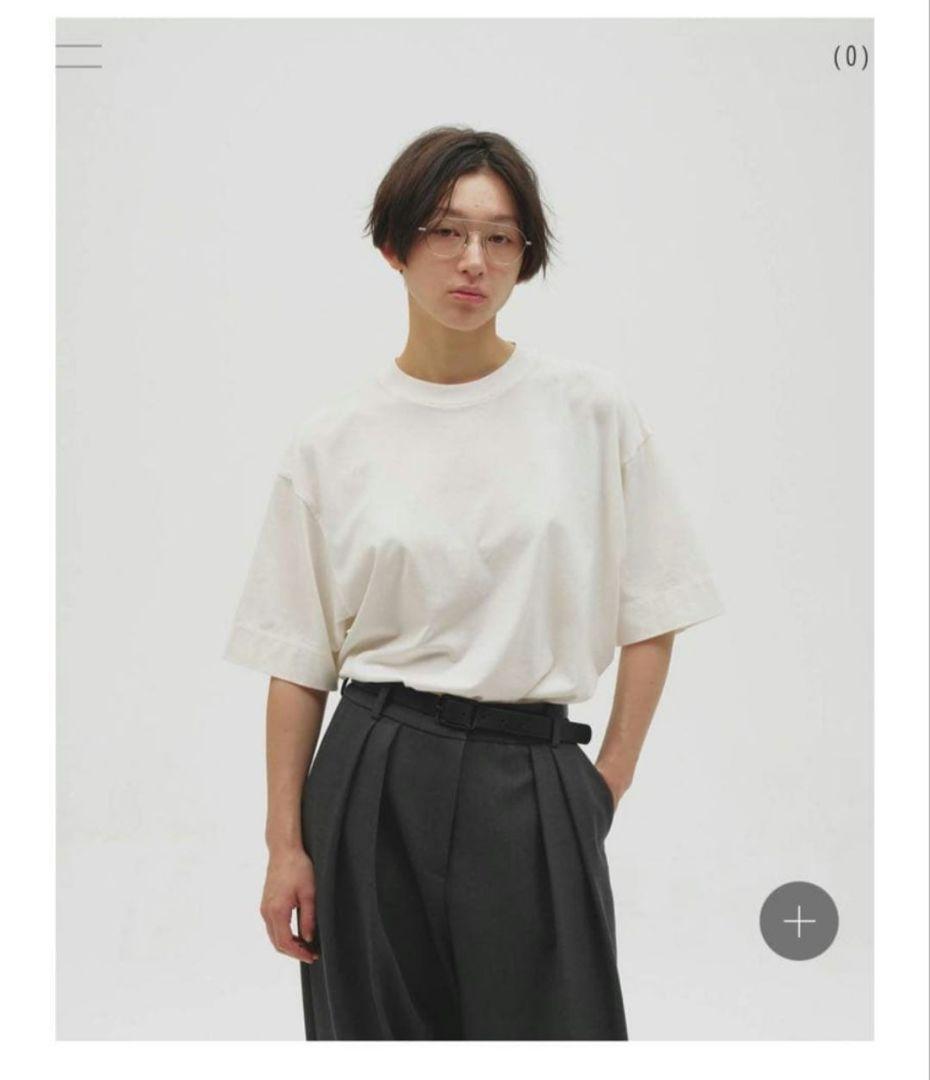Screen dimensions: 930x1080
Task: Tap the round plus button
Action: 799,921
